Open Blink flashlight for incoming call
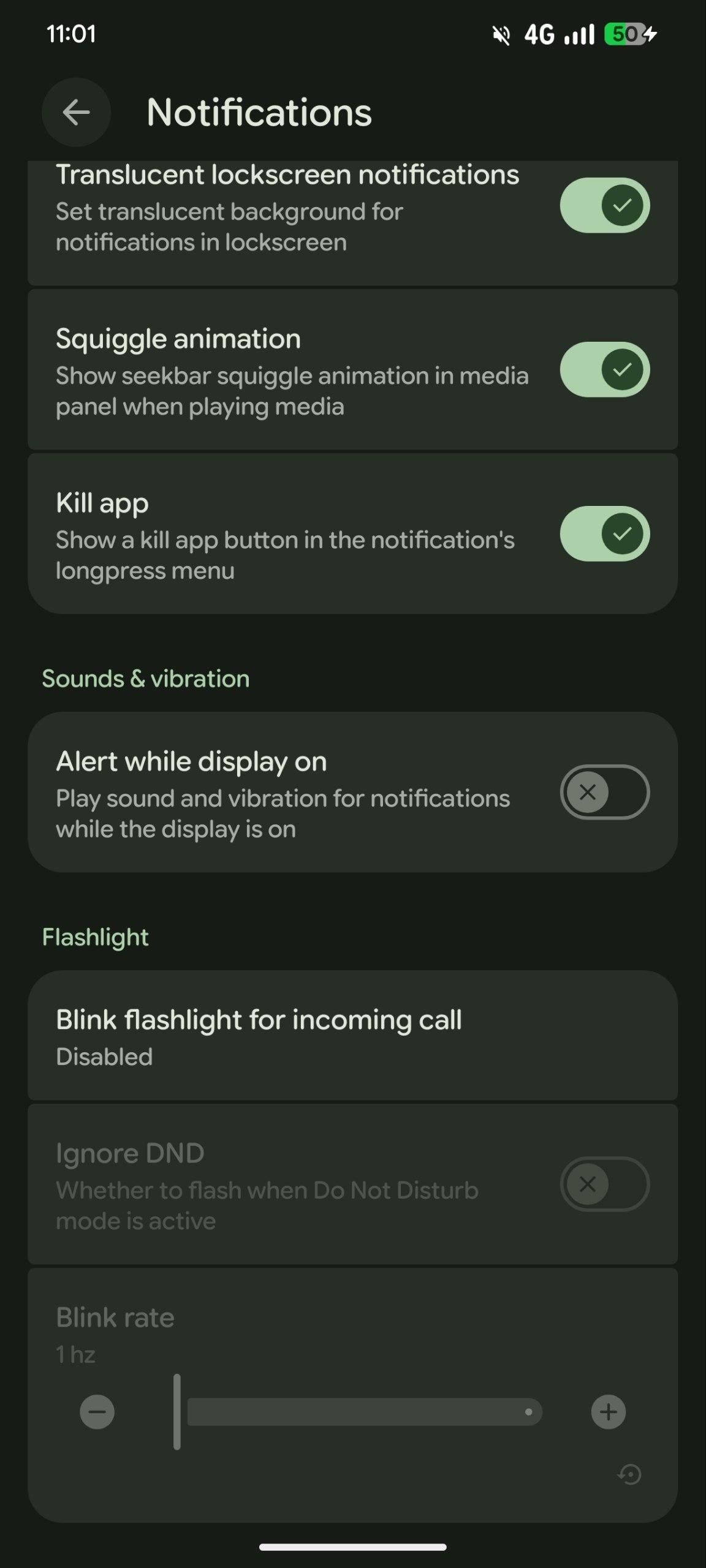This screenshot has height=1568, width=706. (352, 1036)
